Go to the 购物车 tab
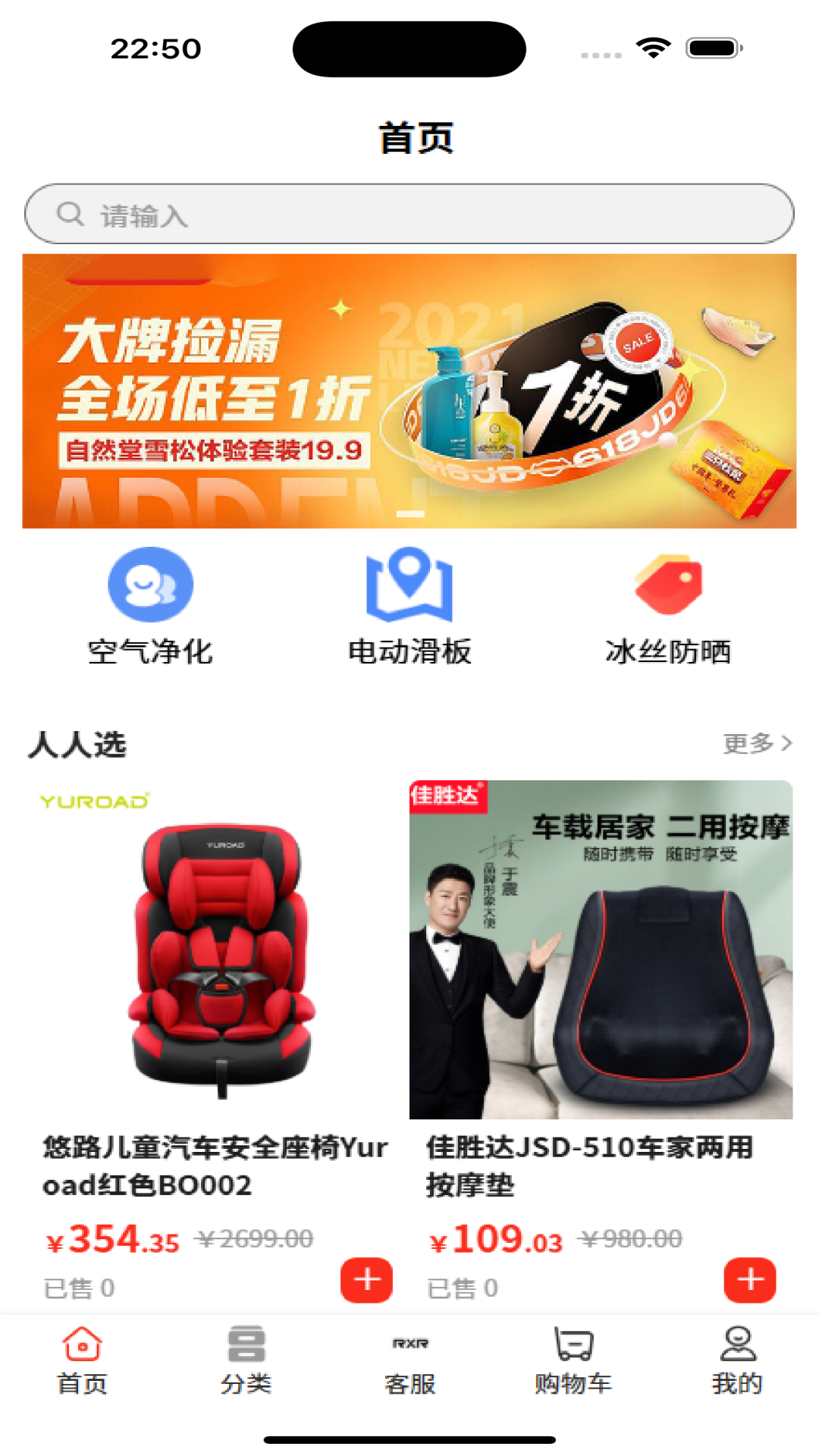The height and width of the screenshot is (1456, 819). 573,1360
